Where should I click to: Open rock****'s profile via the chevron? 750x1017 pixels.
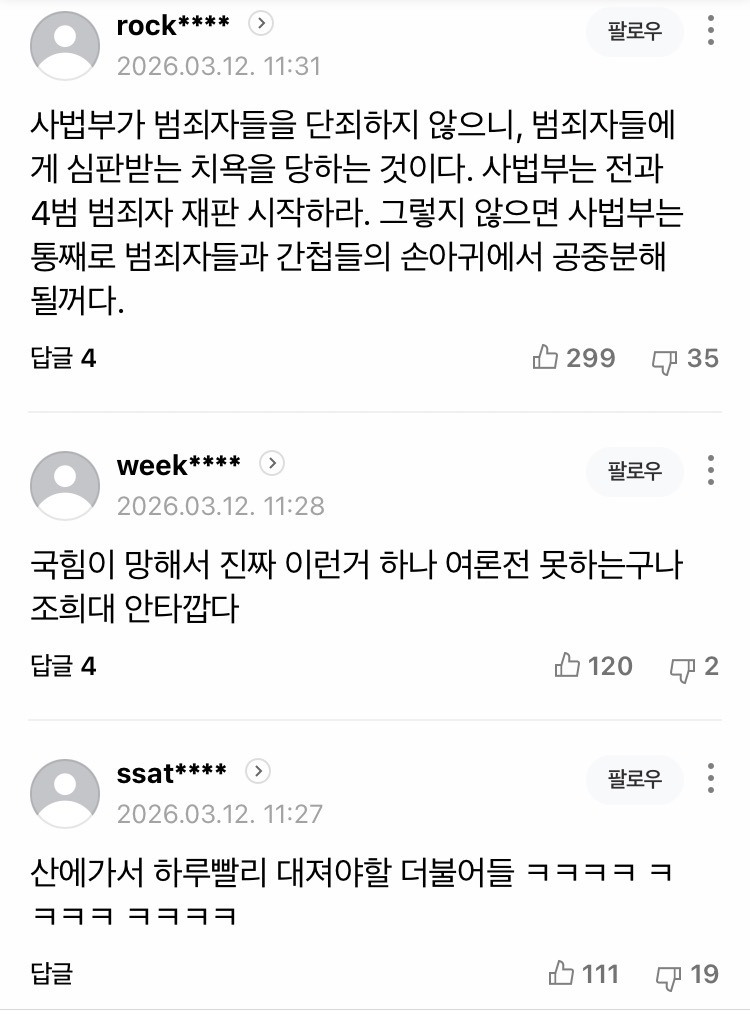259,24
